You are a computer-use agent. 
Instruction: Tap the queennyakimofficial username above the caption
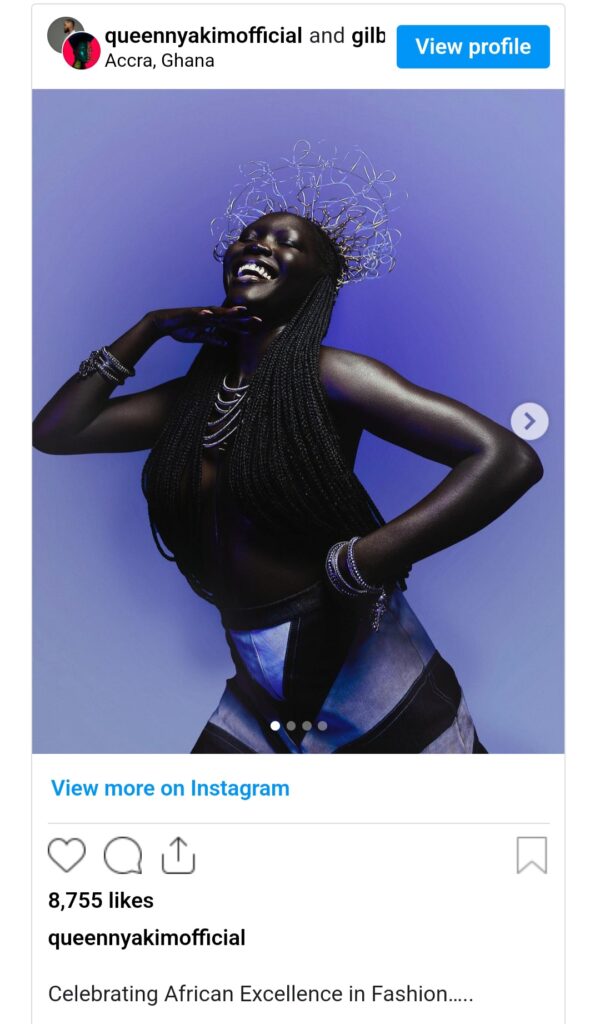coord(146,938)
